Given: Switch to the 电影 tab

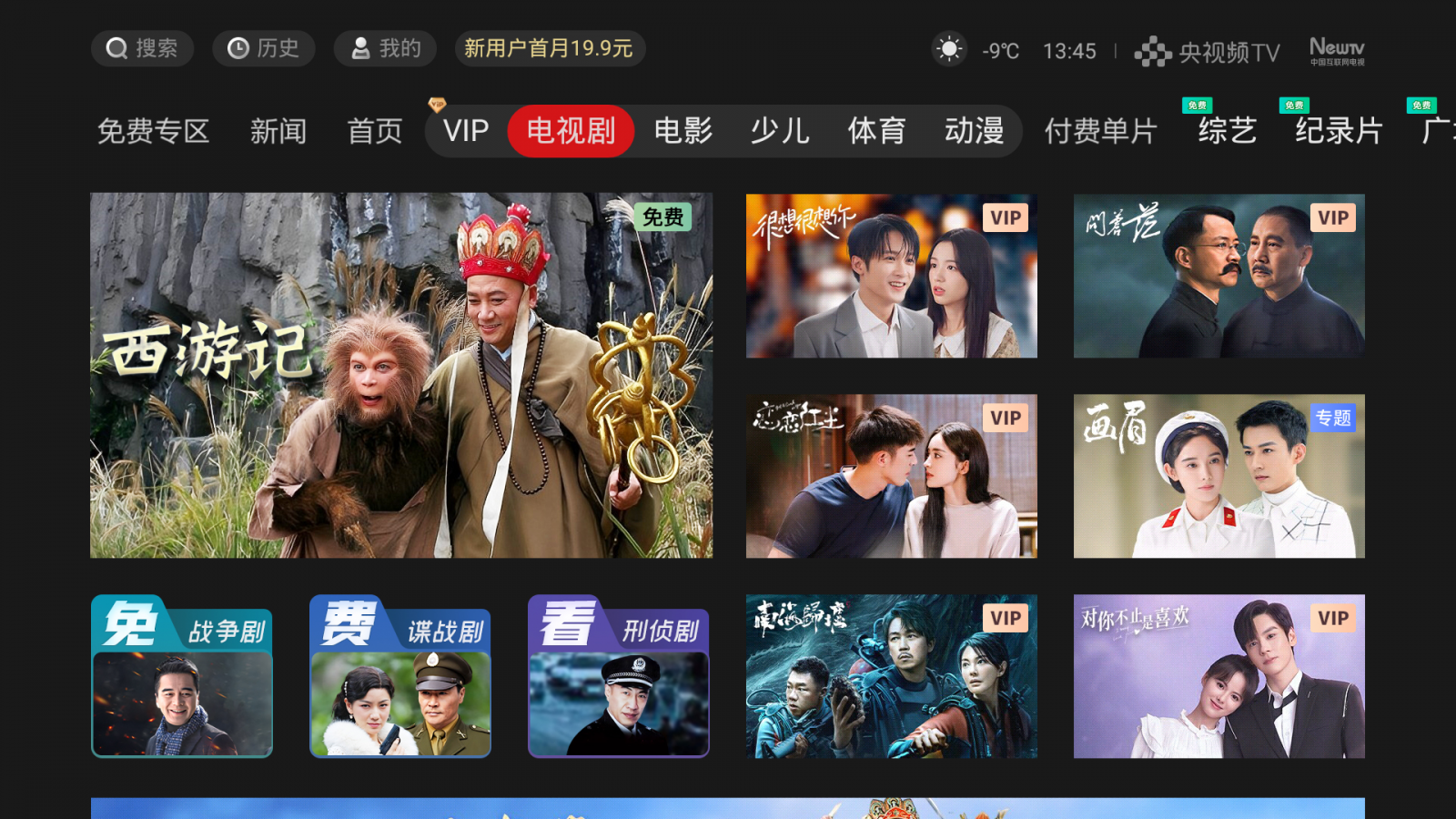Looking at the screenshot, I should click(682, 131).
